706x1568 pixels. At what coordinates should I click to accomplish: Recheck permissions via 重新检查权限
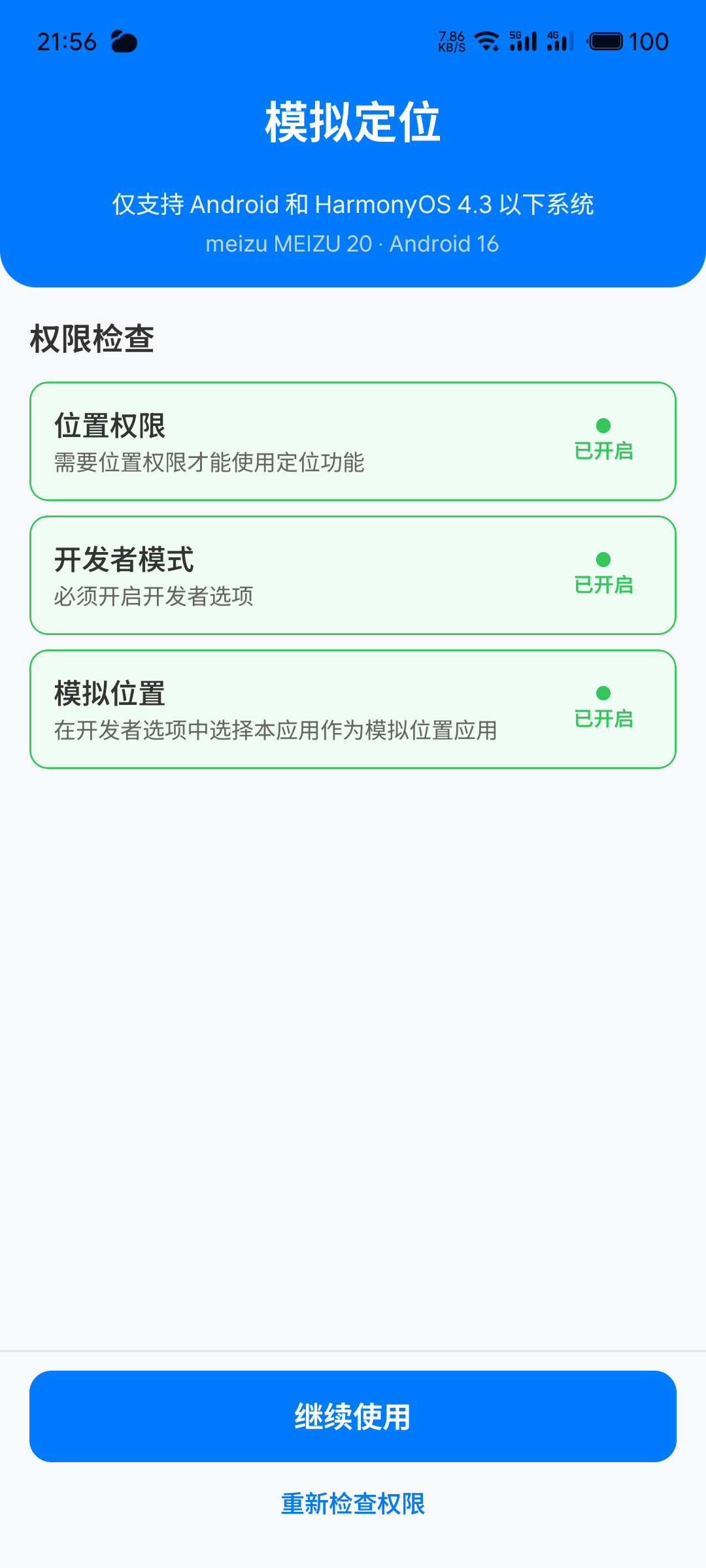tap(353, 1503)
